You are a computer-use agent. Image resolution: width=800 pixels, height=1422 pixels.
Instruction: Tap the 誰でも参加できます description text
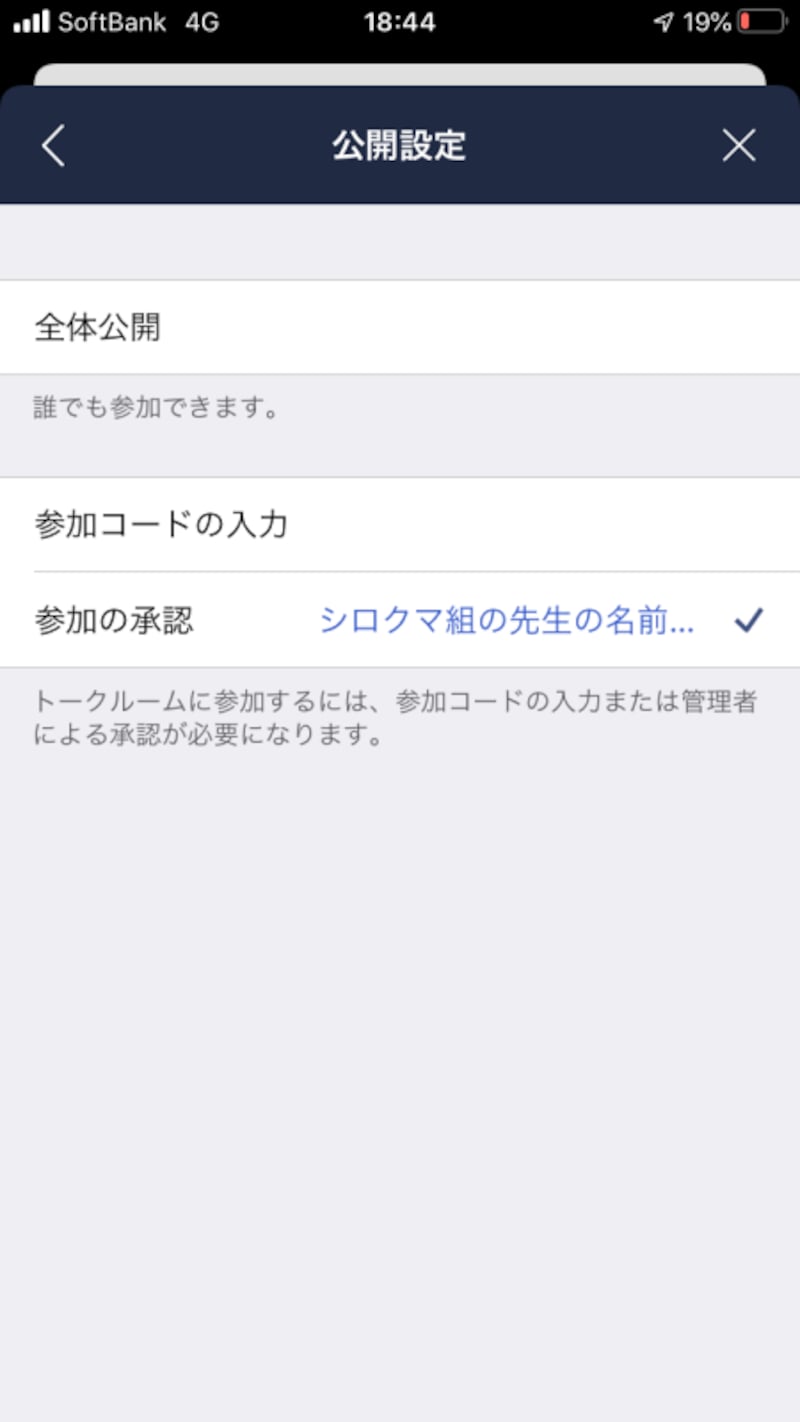coord(156,407)
